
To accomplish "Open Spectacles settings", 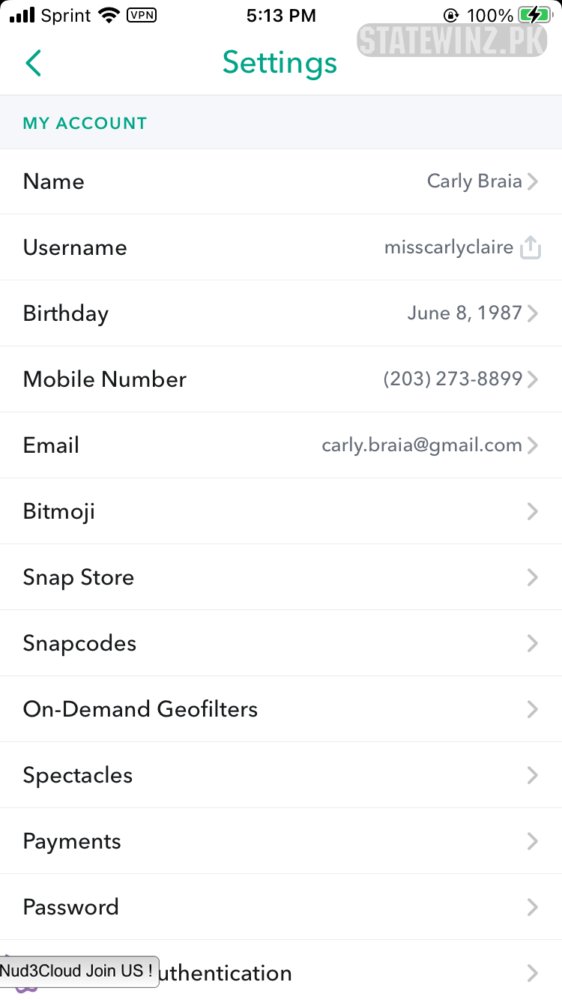I will coord(281,776).
